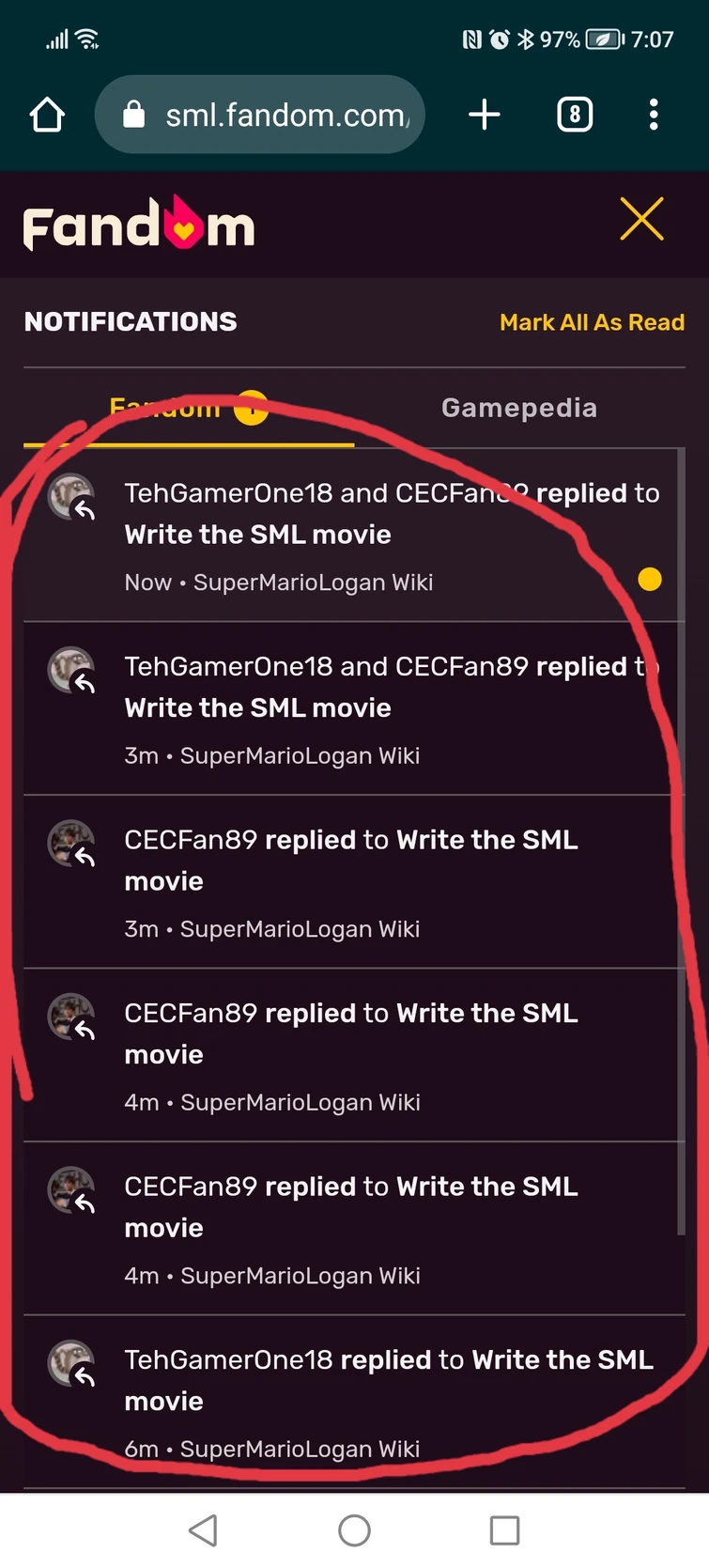Mark all notifications as read
This screenshot has width=709, height=1568.
click(x=592, y=322)
